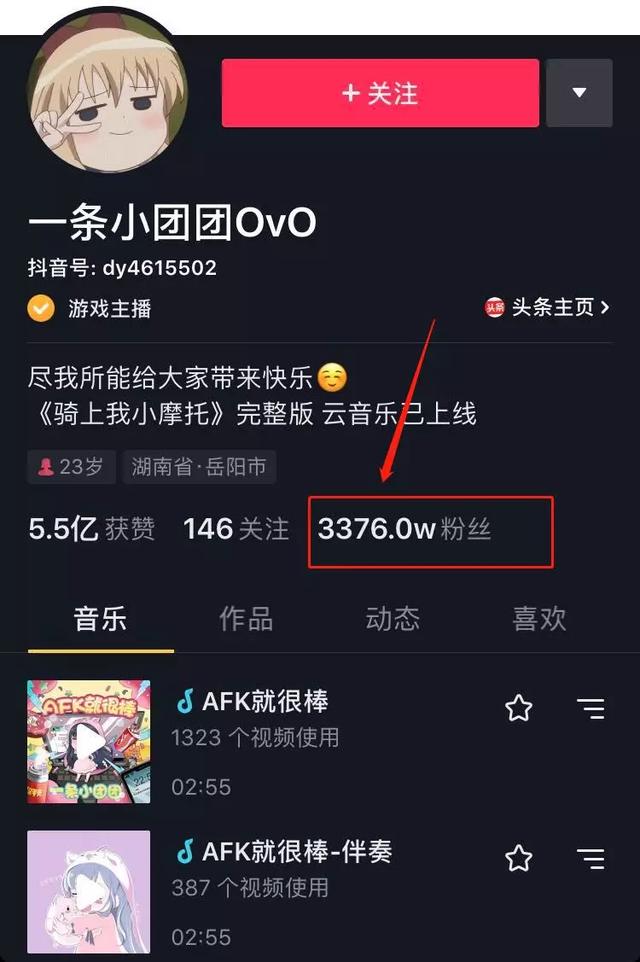Switch to the 动态 tab

pos(393,618)
